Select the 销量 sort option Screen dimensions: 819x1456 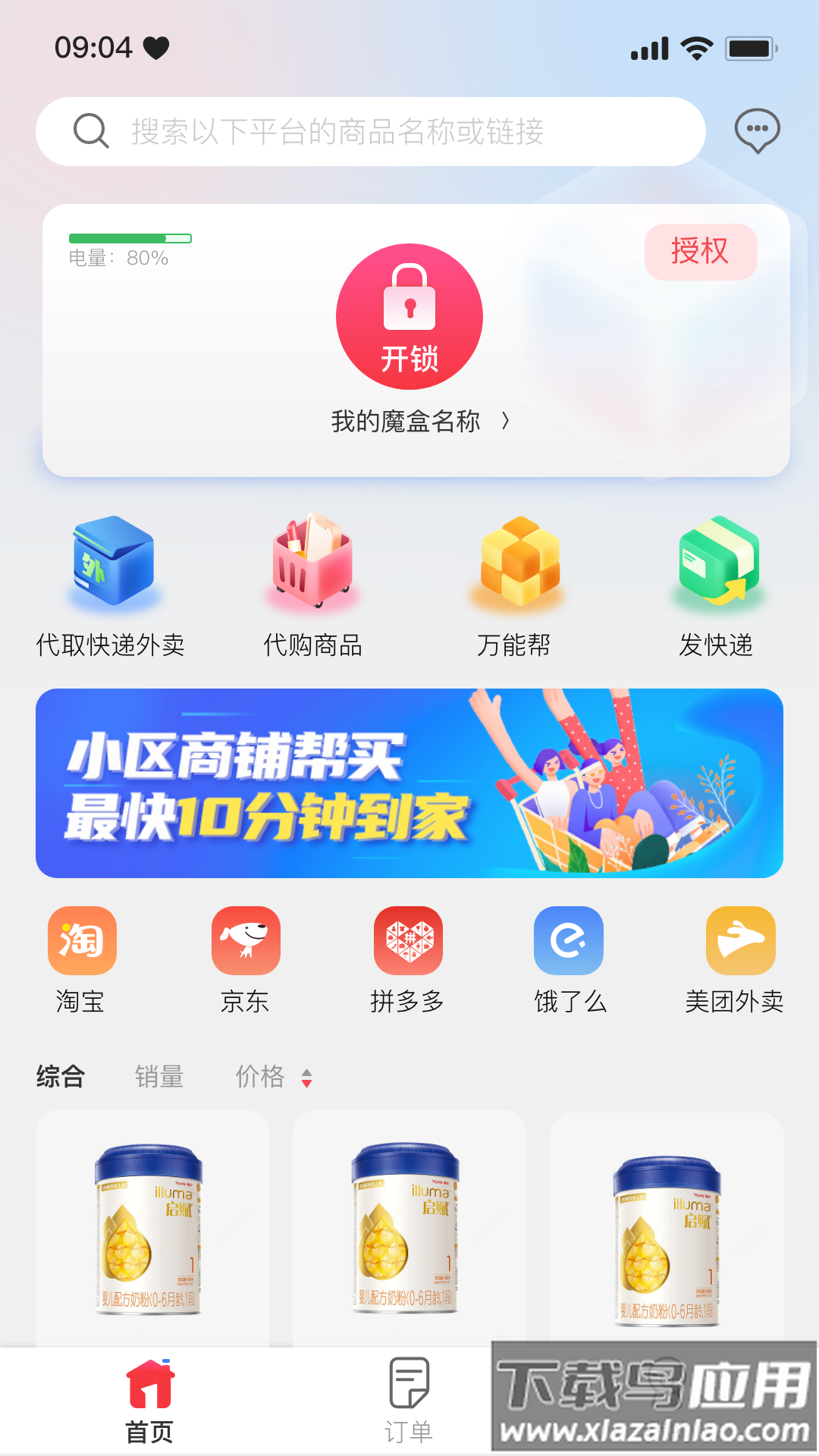[x=158, y=1075]
